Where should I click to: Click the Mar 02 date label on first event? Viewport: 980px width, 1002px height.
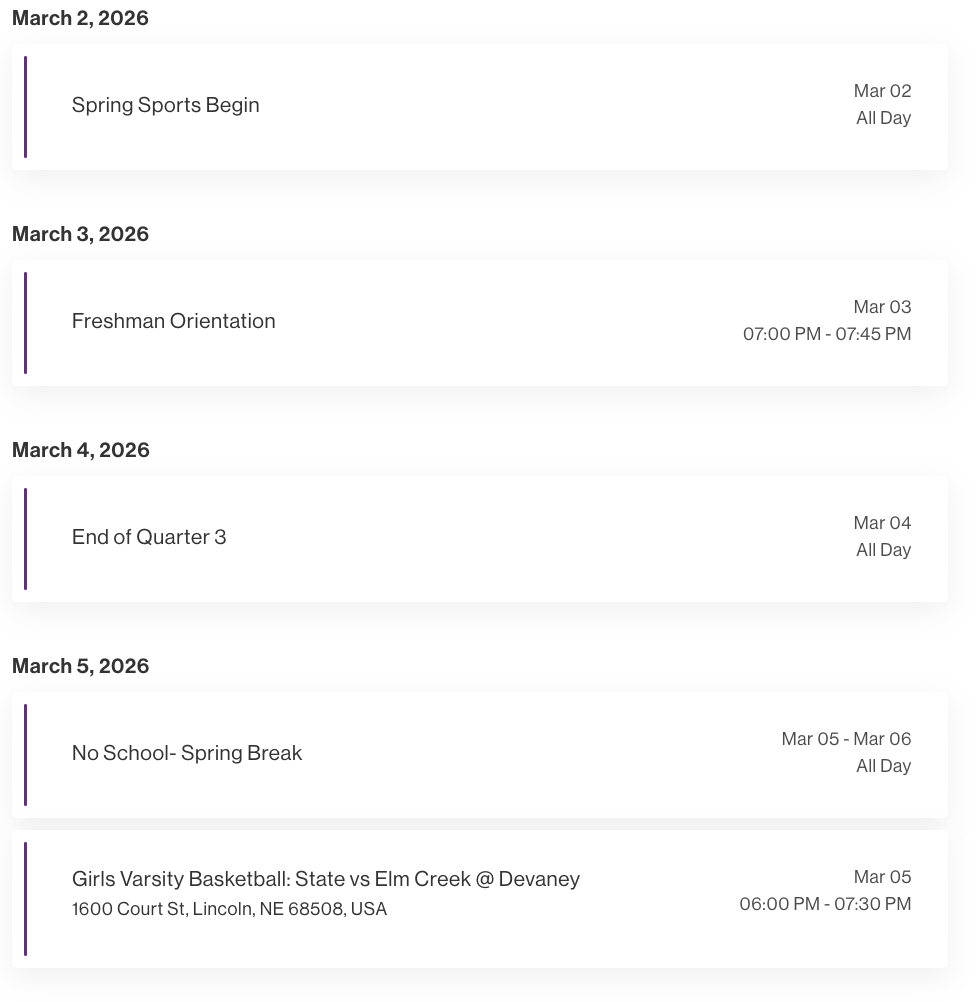[883, 91]
